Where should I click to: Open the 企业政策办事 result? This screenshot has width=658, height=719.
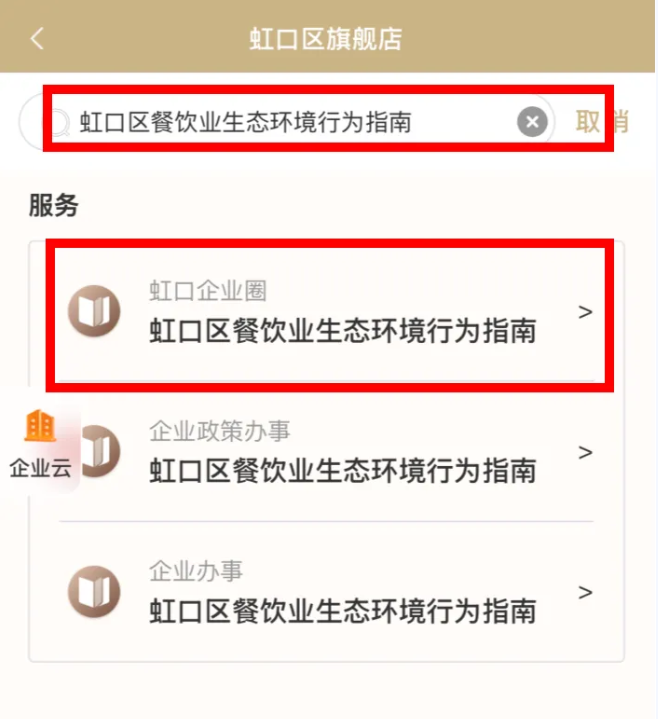[x=340, y=452]
